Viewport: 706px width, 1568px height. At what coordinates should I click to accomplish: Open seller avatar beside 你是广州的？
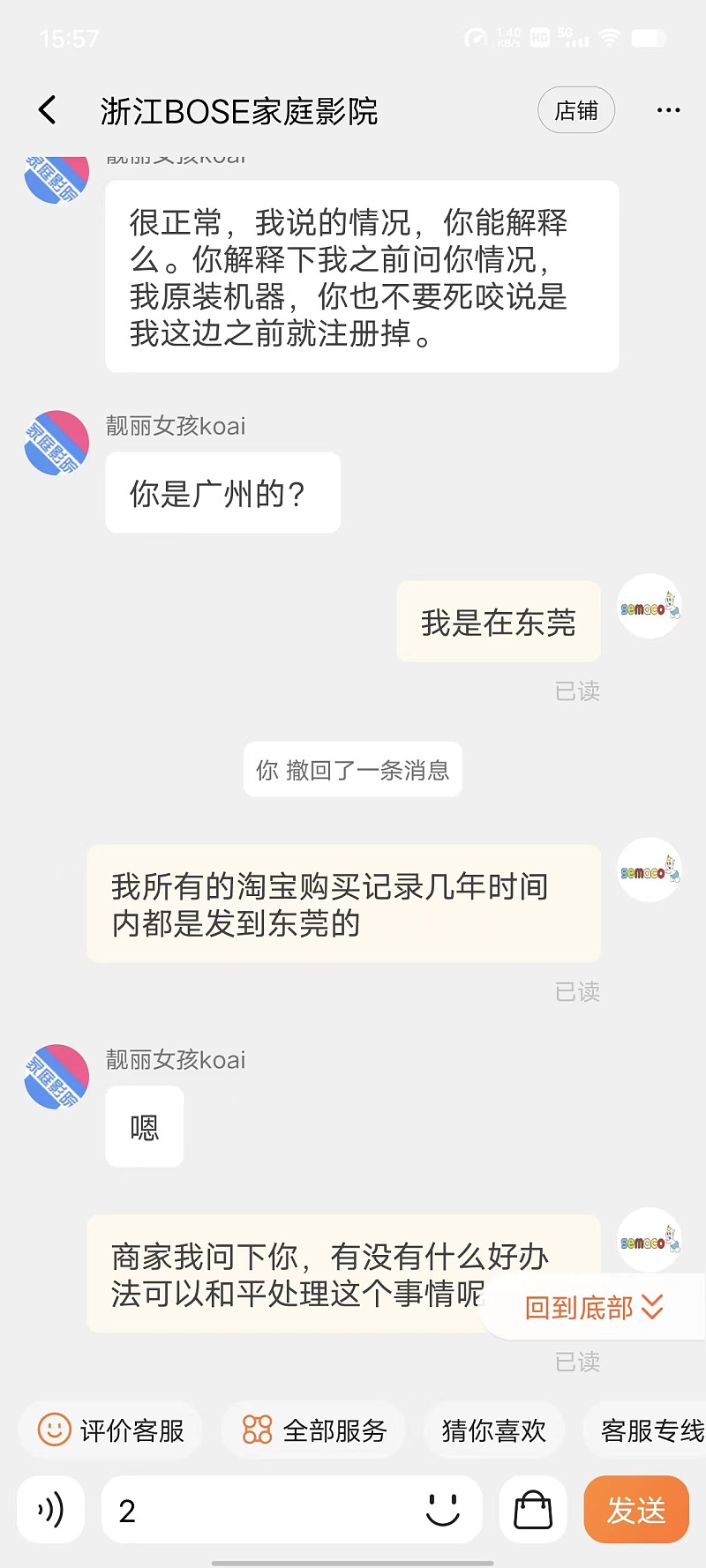[56, 443]
